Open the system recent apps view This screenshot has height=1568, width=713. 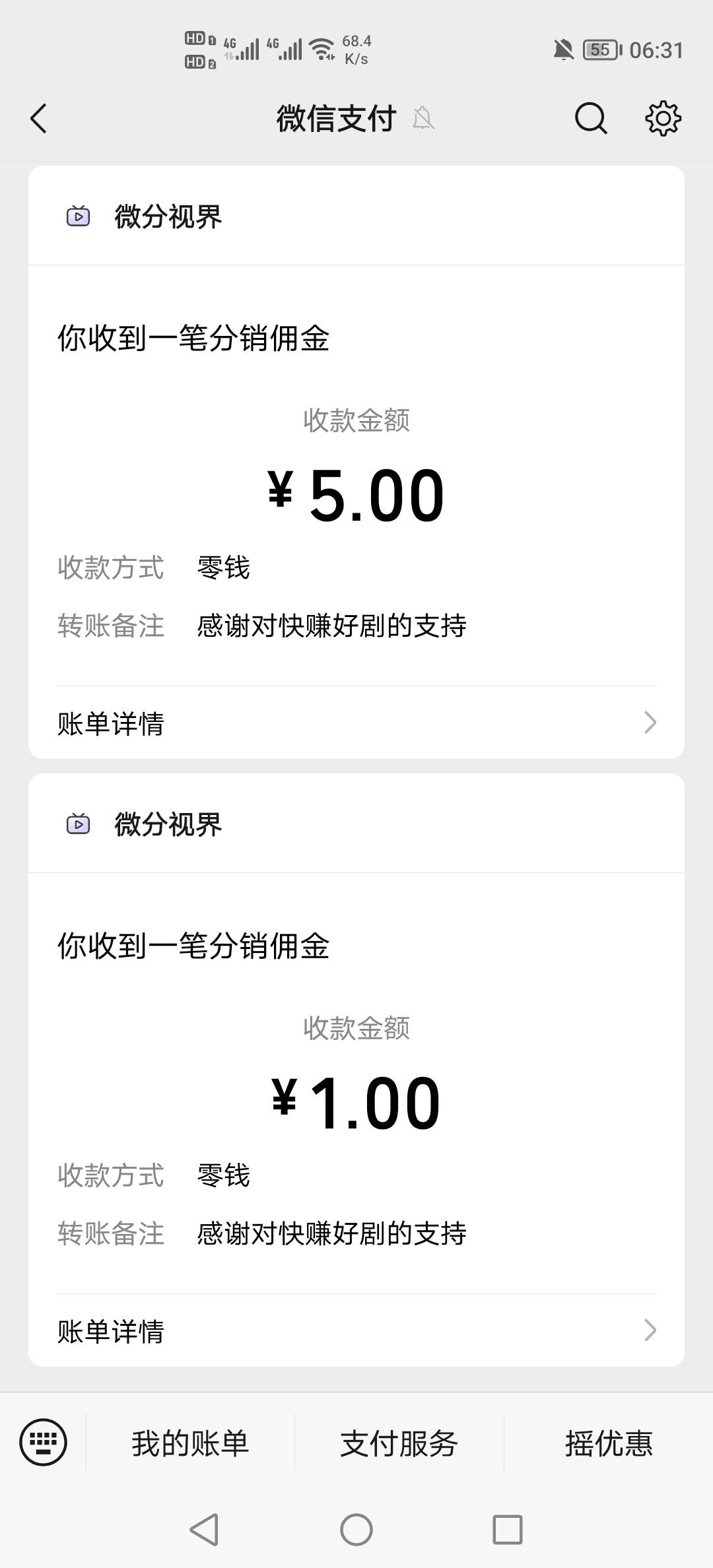point(507,1529)
